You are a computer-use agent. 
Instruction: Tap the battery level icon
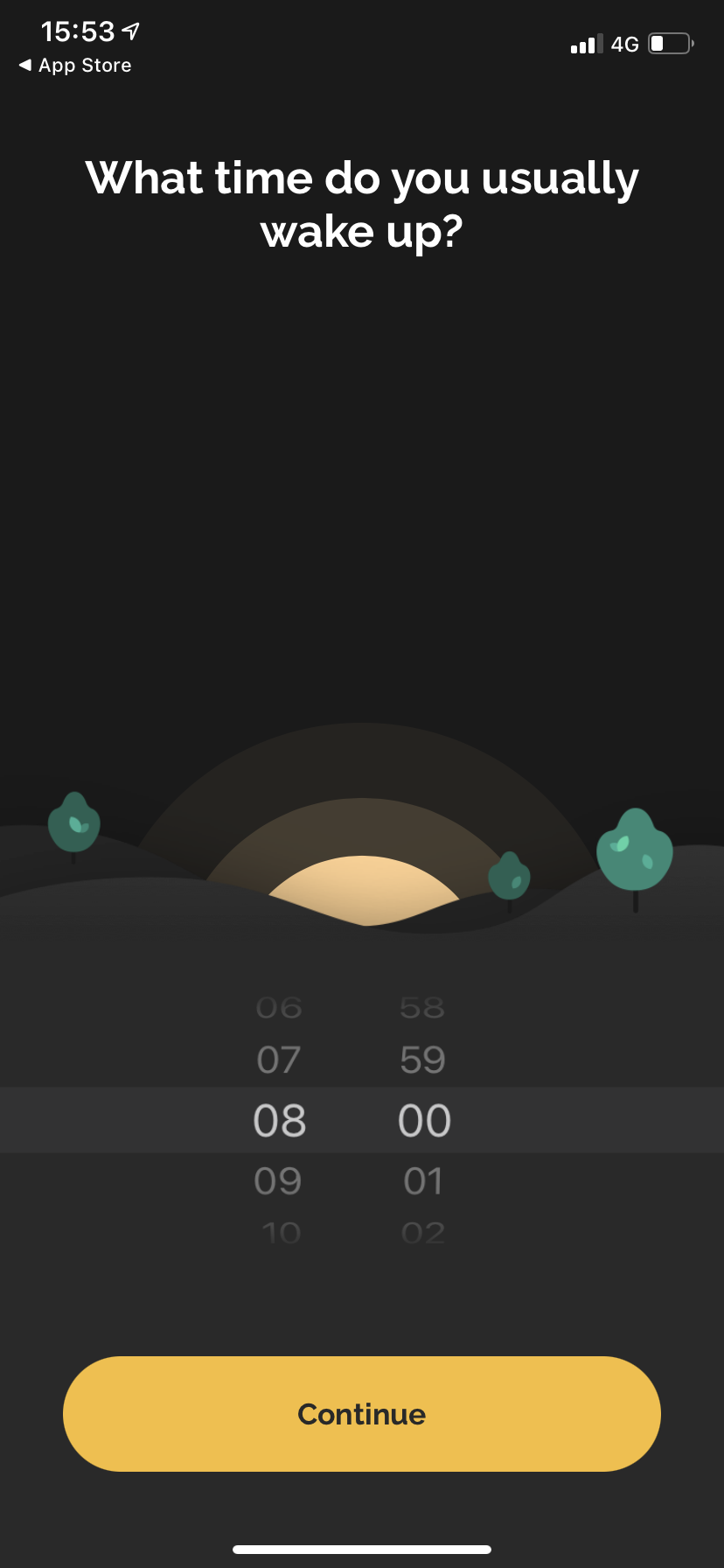670,43
